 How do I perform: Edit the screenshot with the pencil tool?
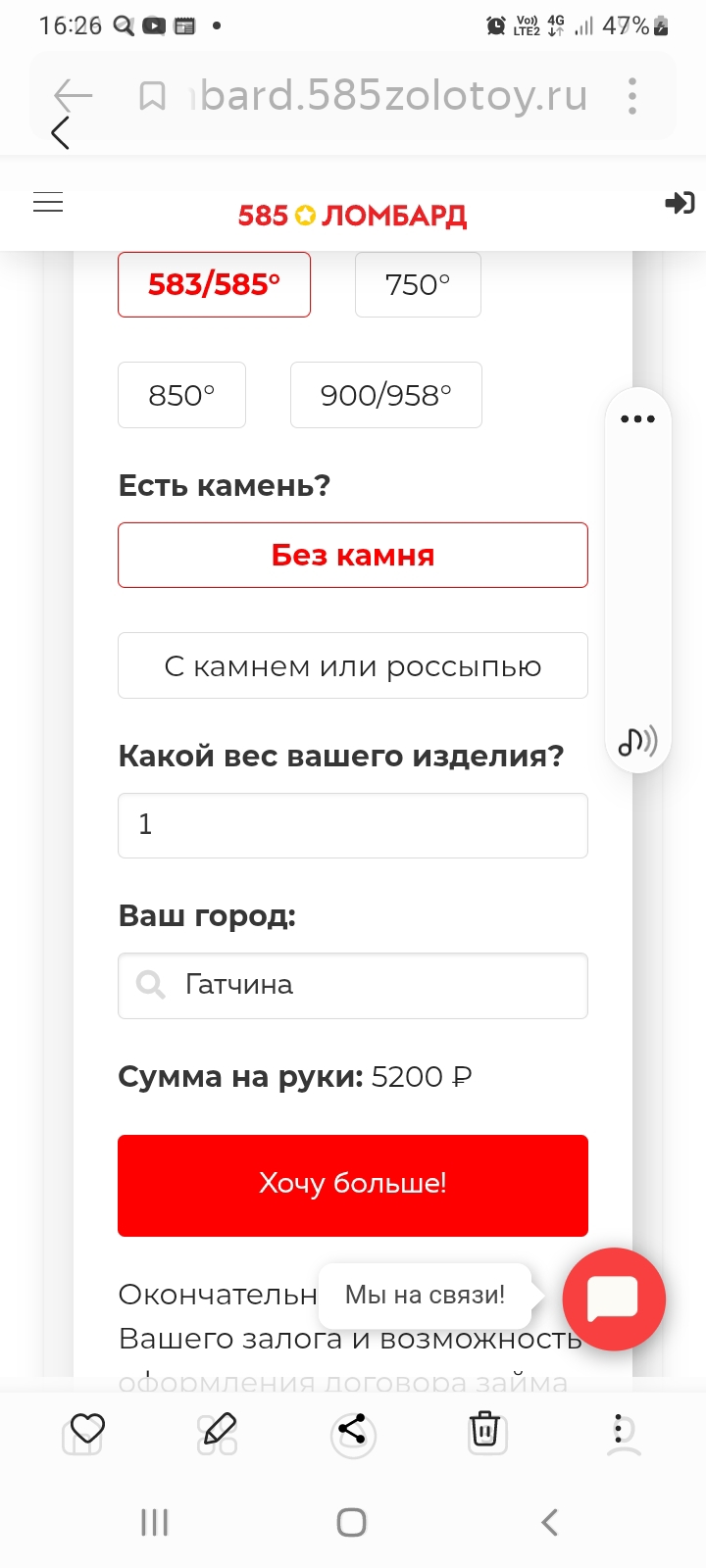220,1431
